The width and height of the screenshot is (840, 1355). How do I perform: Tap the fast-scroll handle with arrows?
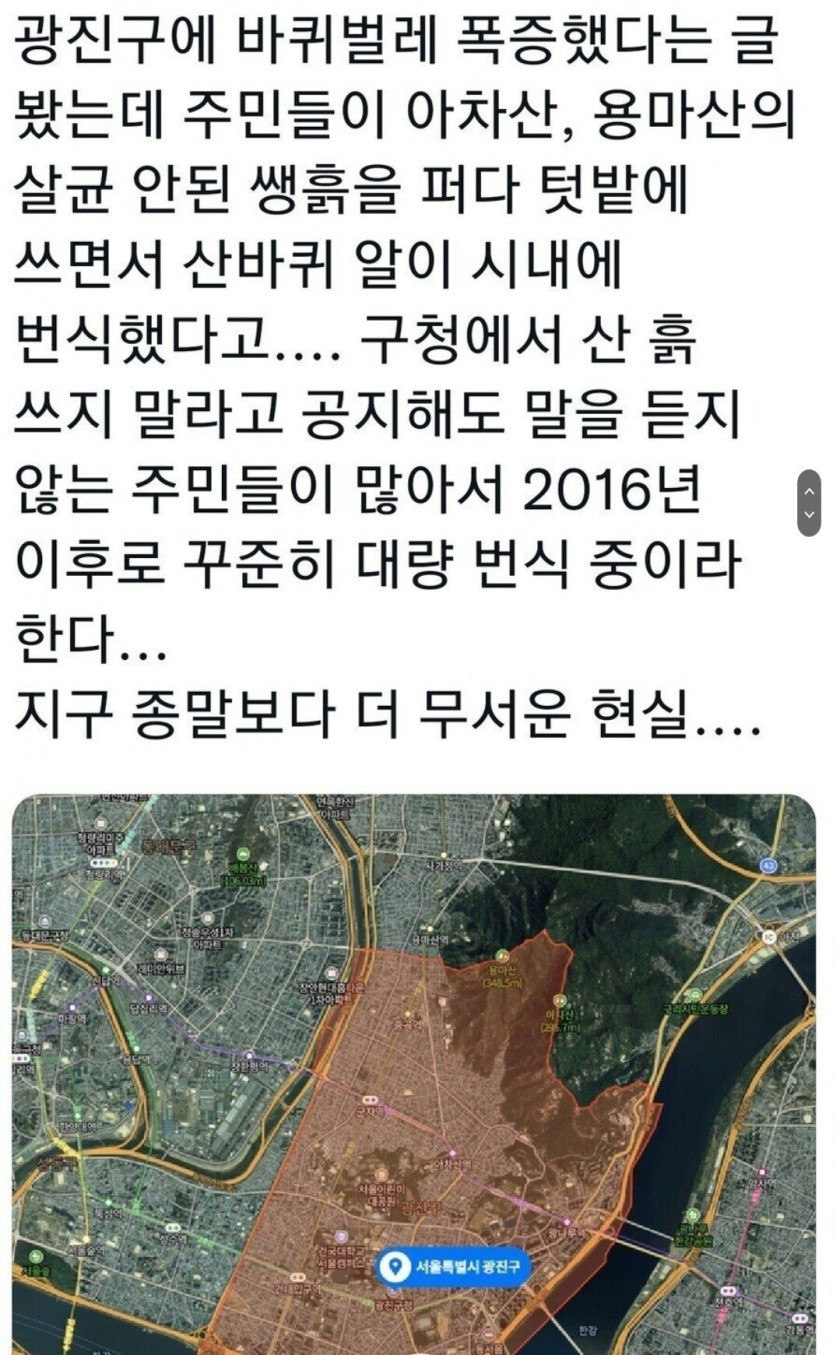(x=808, y=503)
